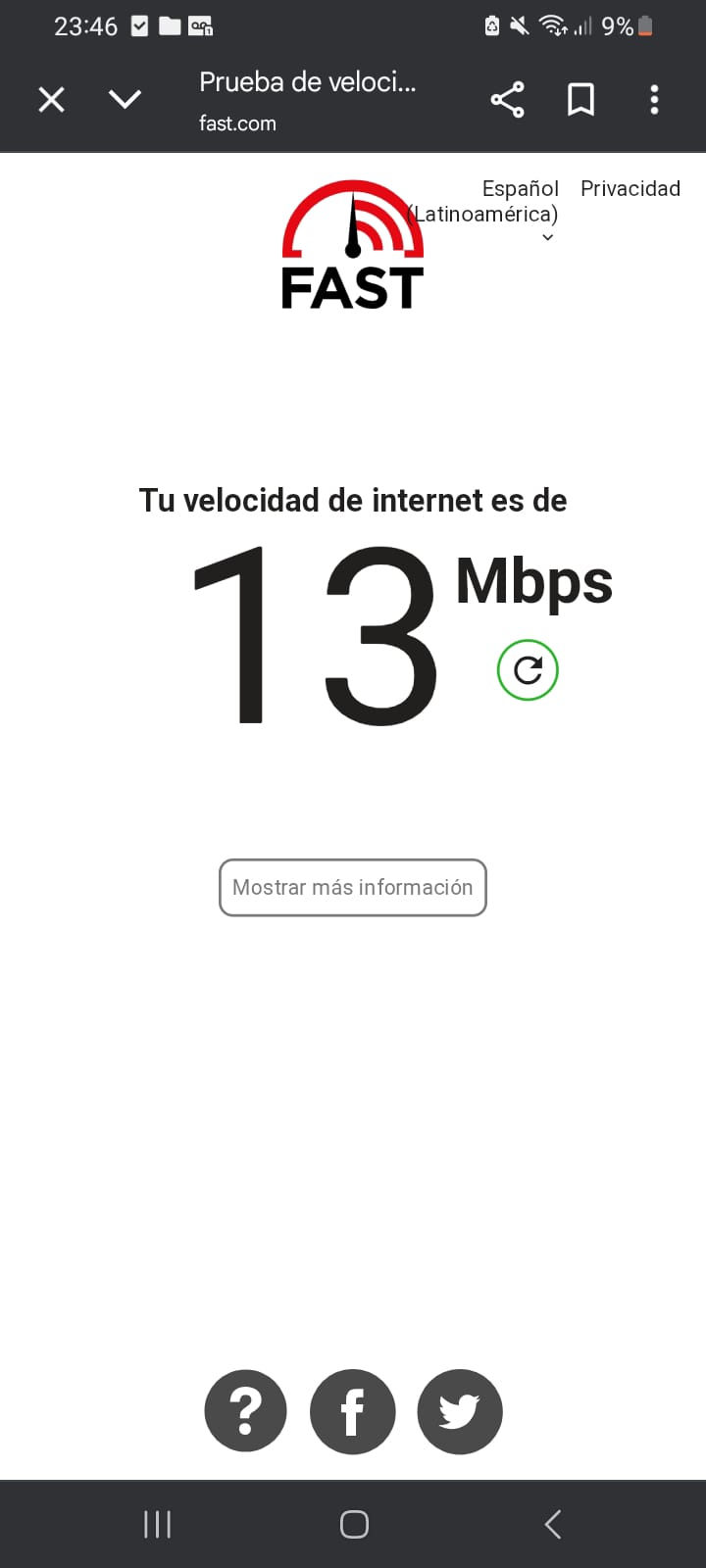Open the Privacidad link
The width and height of the screenshot is (706, 1568).
pyautogui.click(x=630, y=188)
